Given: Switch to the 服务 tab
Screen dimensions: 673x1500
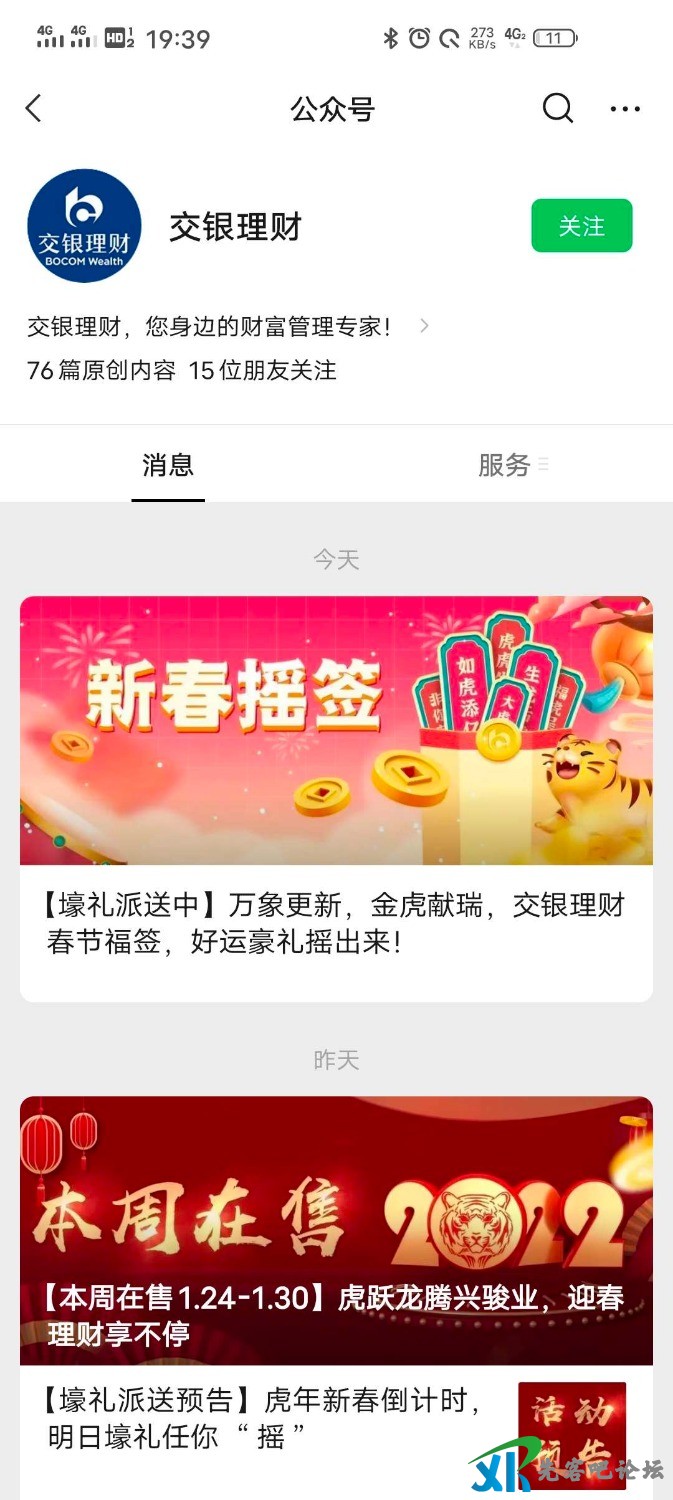Looking at the screenshot, I should (x=505, y=465).
